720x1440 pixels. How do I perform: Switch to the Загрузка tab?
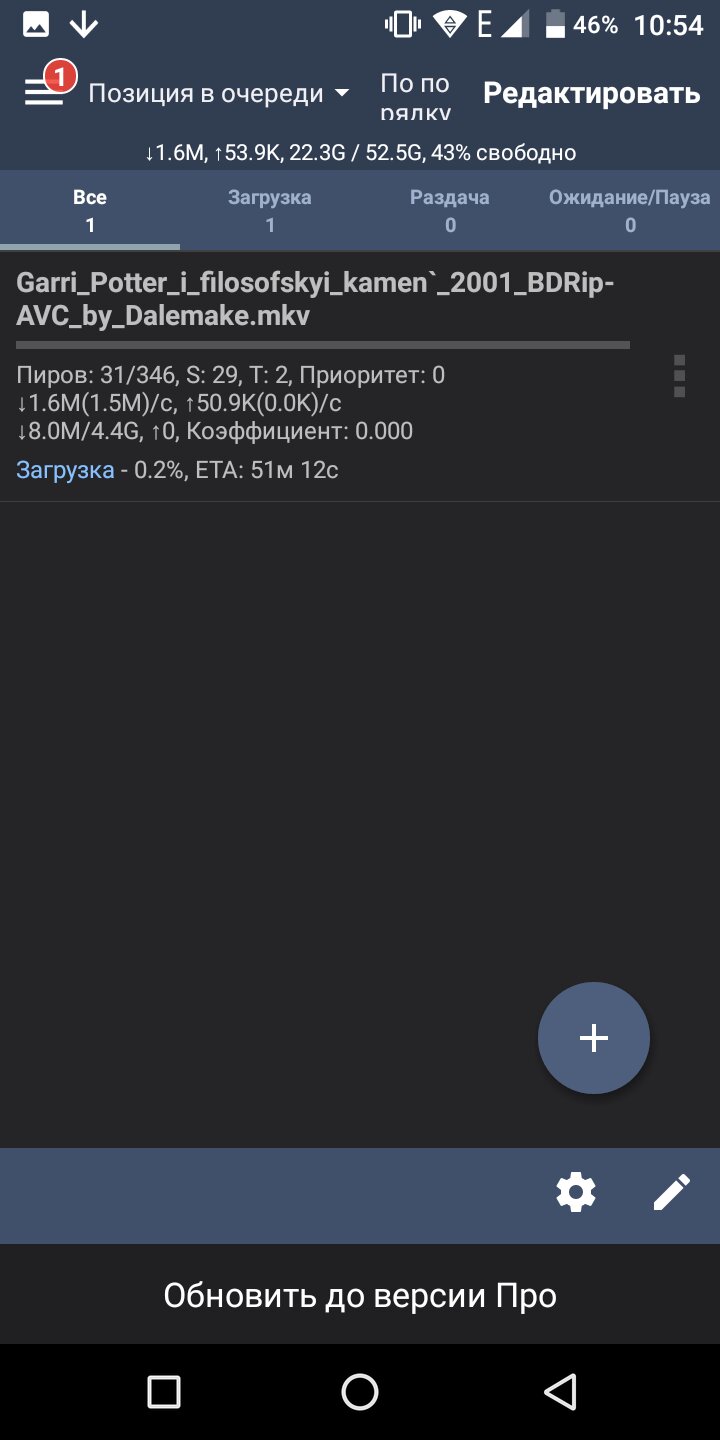click(270, 211)
